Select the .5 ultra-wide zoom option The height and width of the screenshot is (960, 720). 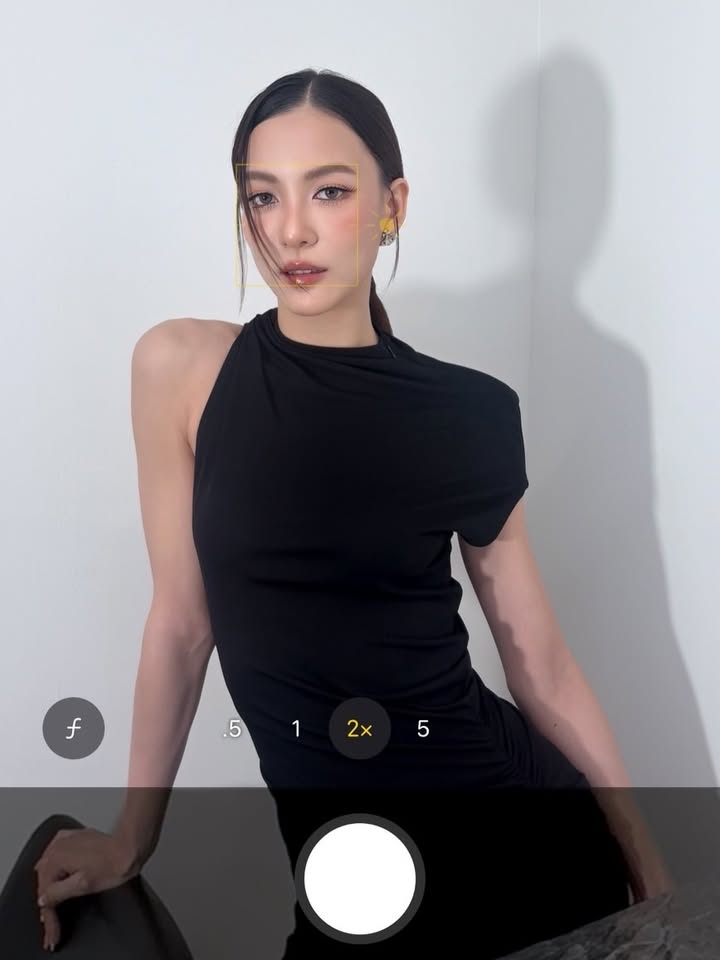(x=230, y=729)
